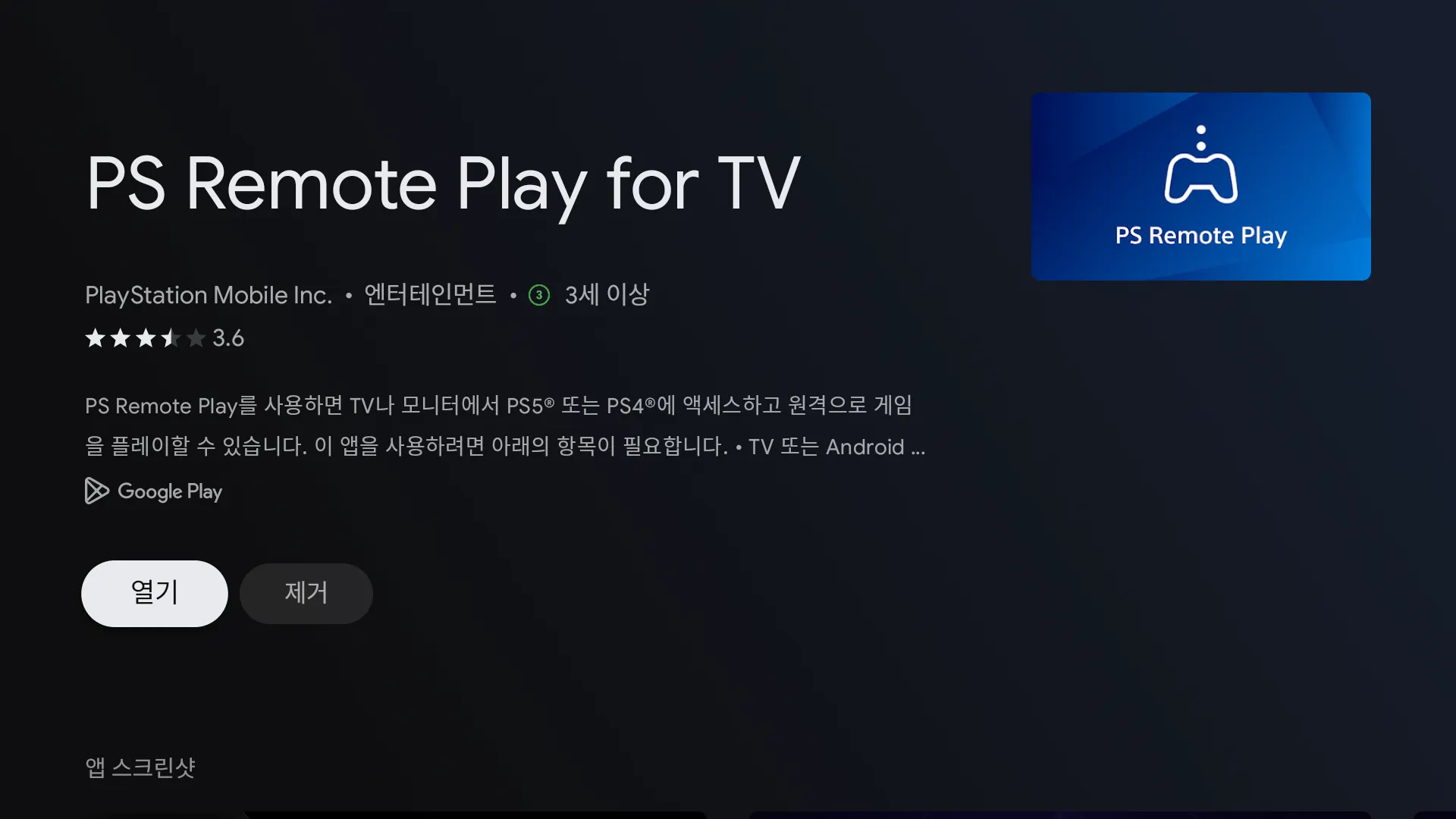Open the PS Remote Play app with 열기
Viewport: 1456px width, 819px height.
pos(154,593)
